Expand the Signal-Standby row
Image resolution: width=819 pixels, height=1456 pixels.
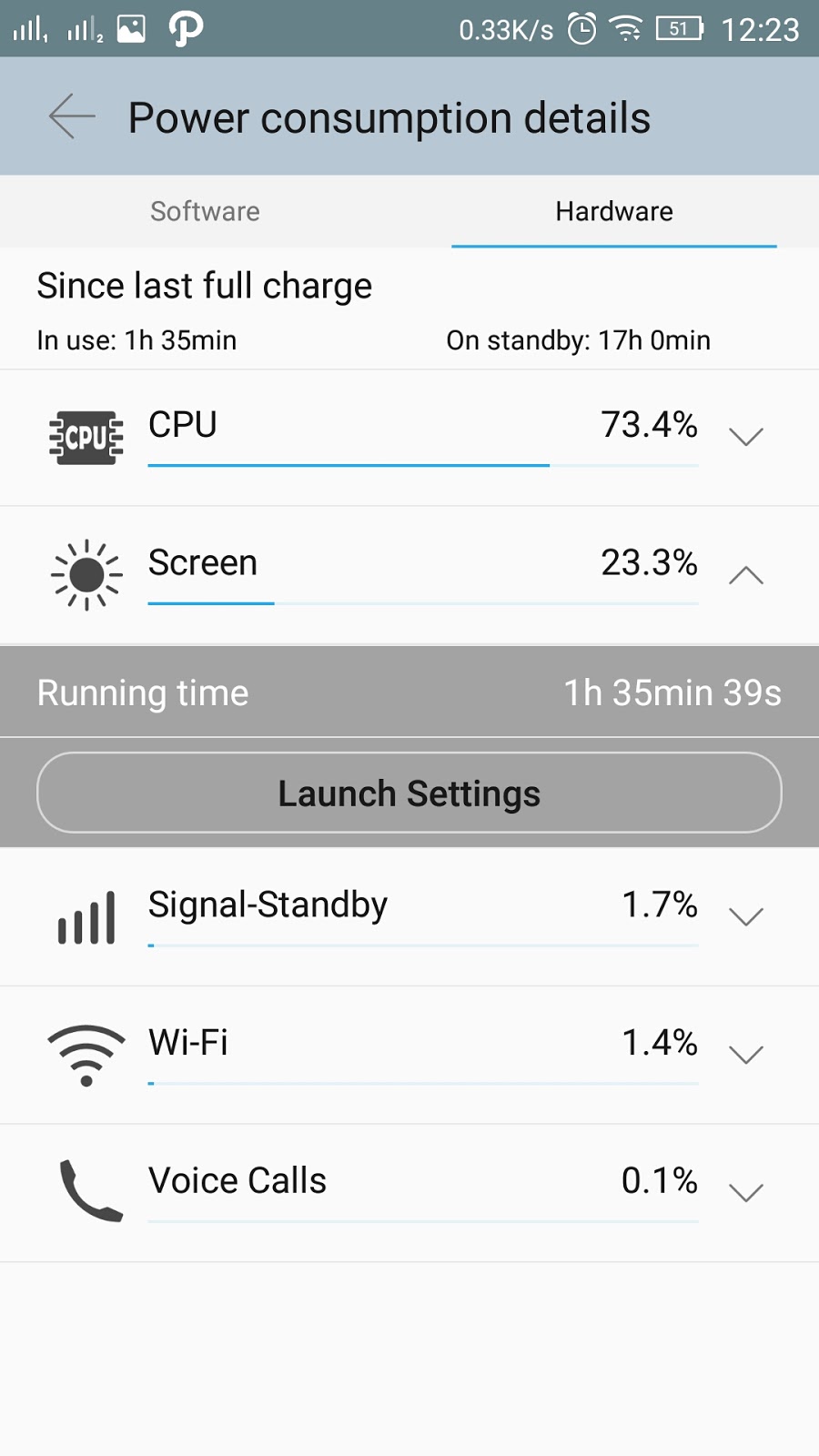[746, 916]
